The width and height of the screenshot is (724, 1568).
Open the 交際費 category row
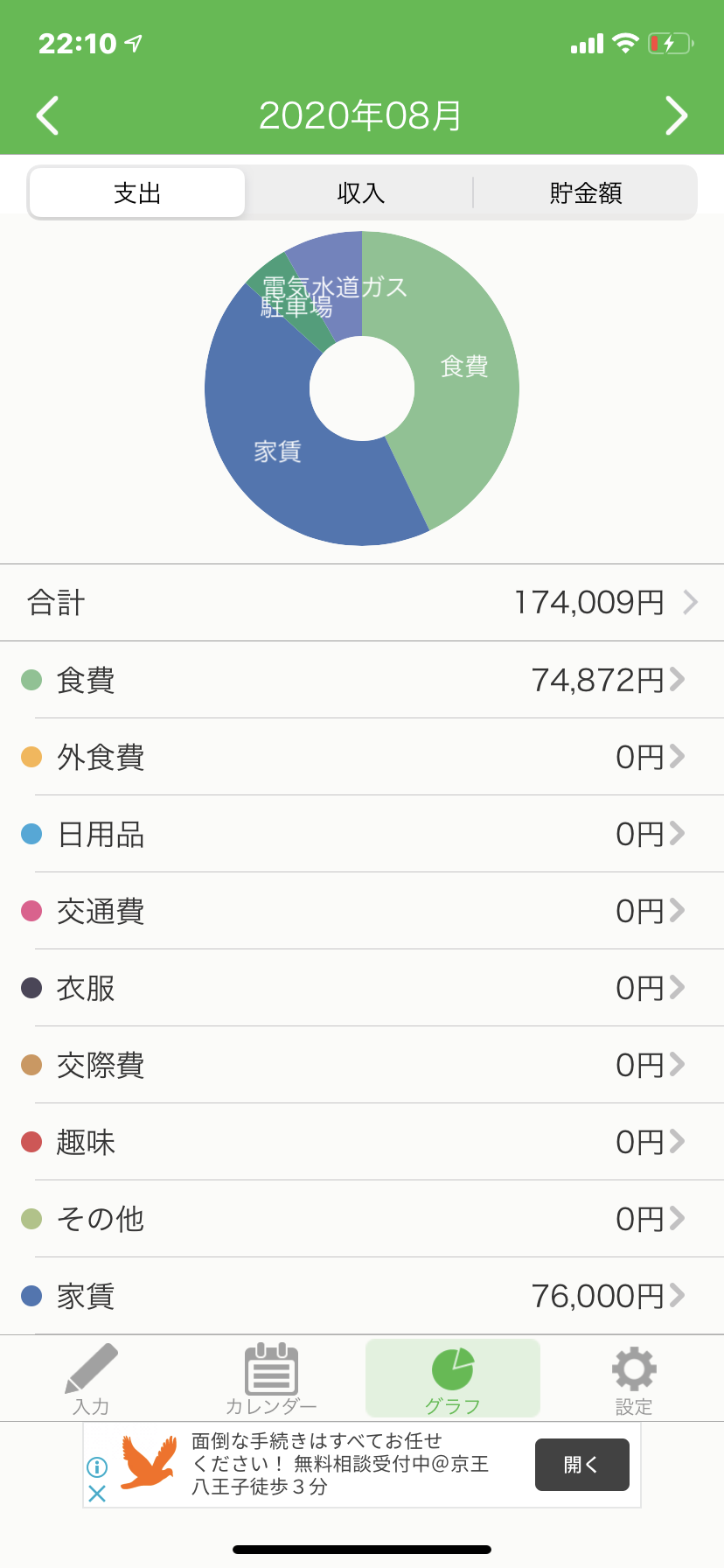pos(362,1065)
